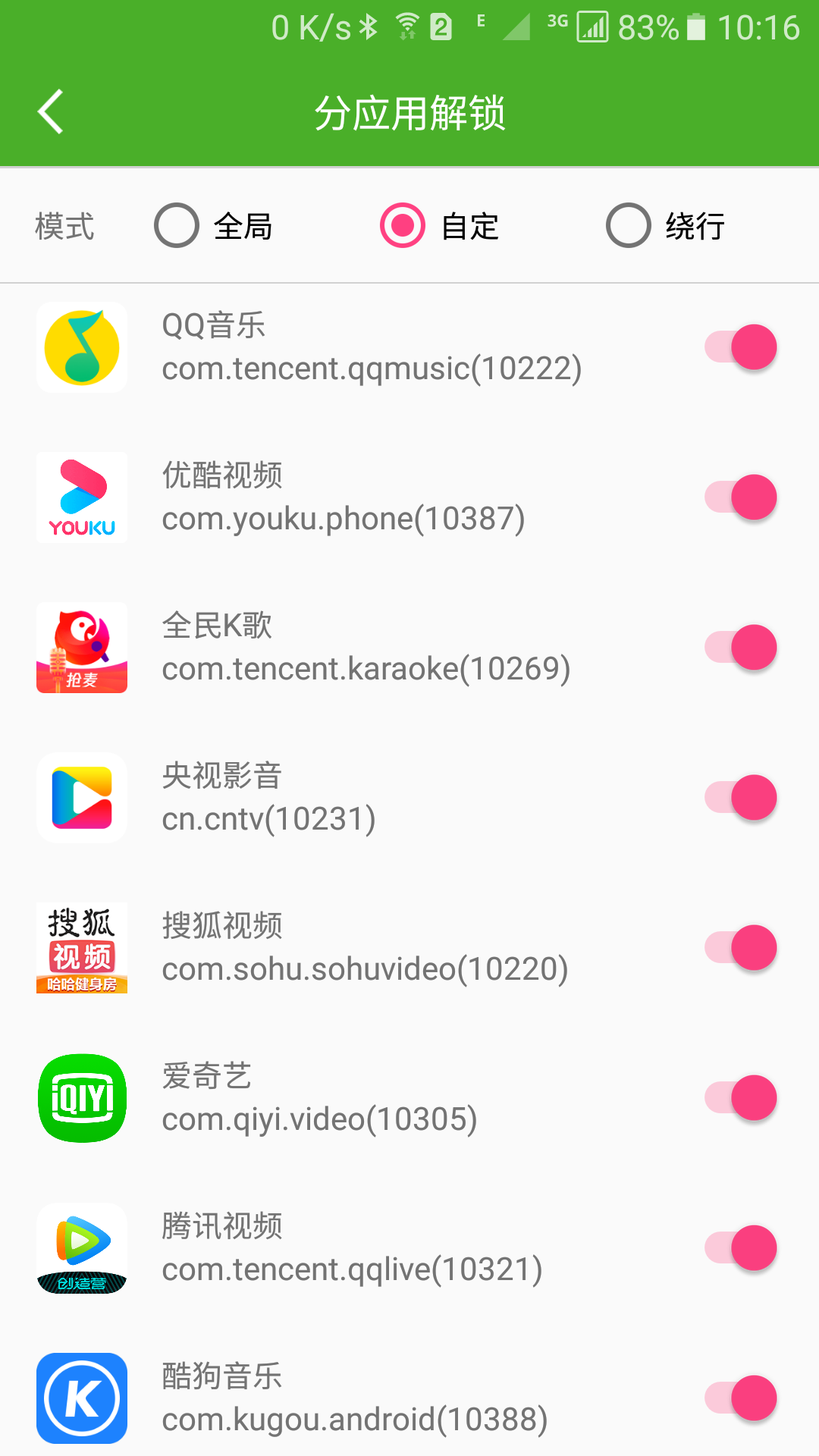The image size is (819, 1456).
Task: Tap the 酷狗音乐 K app icon
Action: [x=81, y=1398]
